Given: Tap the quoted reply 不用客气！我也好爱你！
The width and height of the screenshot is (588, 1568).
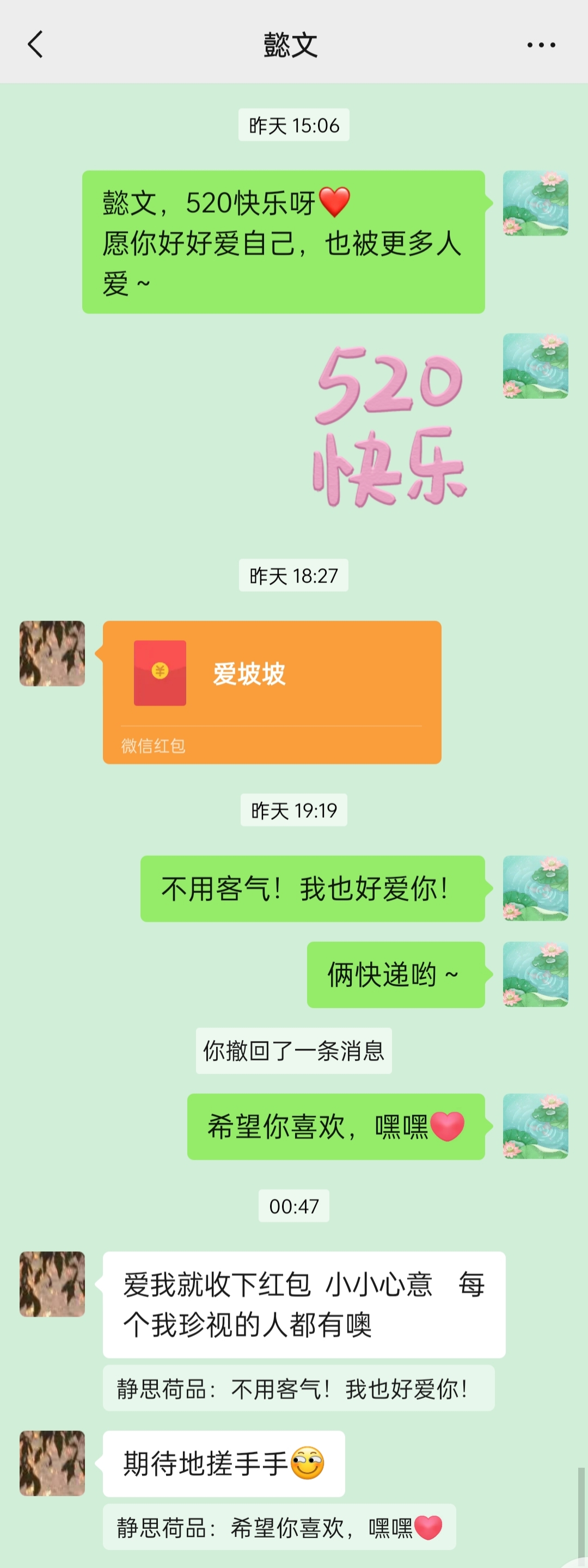Looking at the screenshot, I should coord(298,1388).
